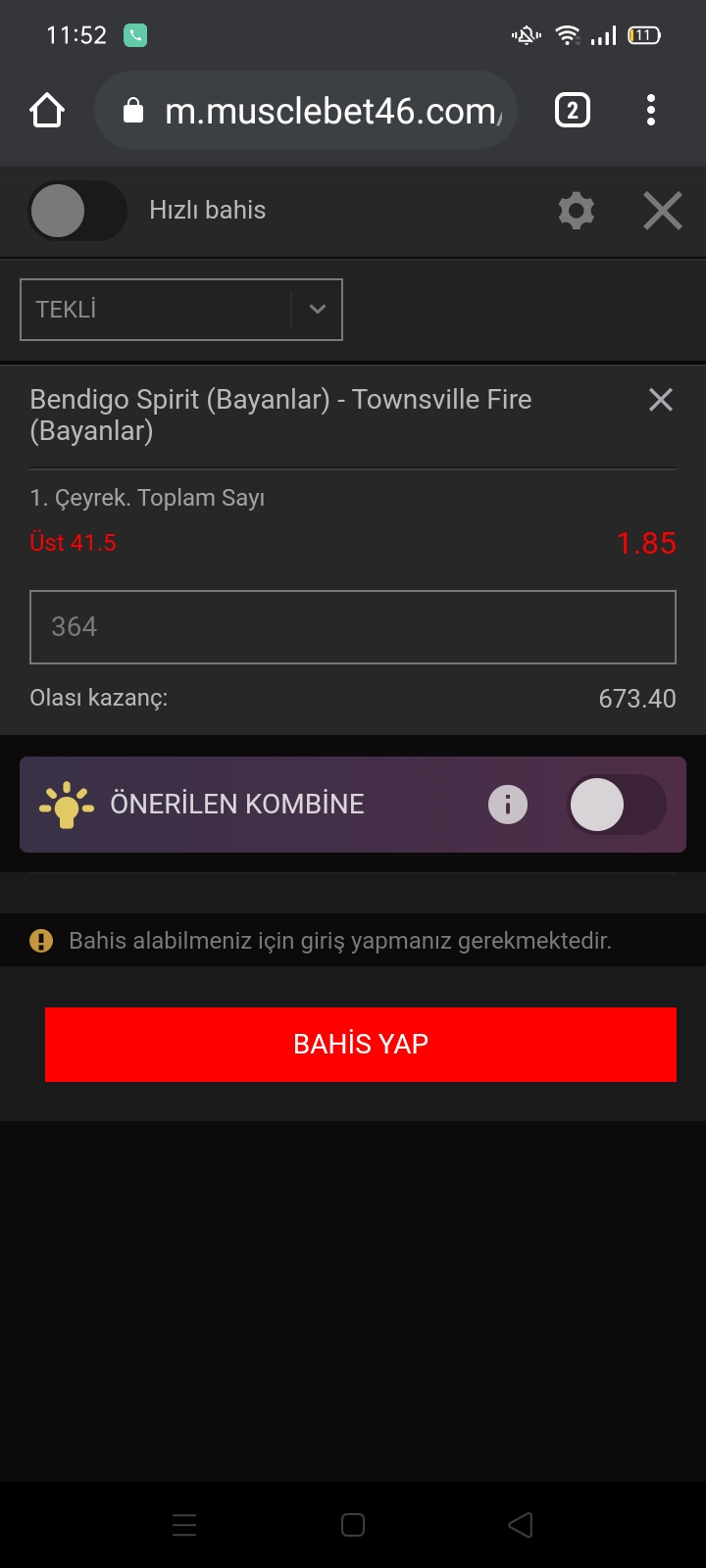Remove the Bendigo Spirit - Townsville Fire bet
The width and height of the screenshot is (706, 1568).
(x=661, y=400)
